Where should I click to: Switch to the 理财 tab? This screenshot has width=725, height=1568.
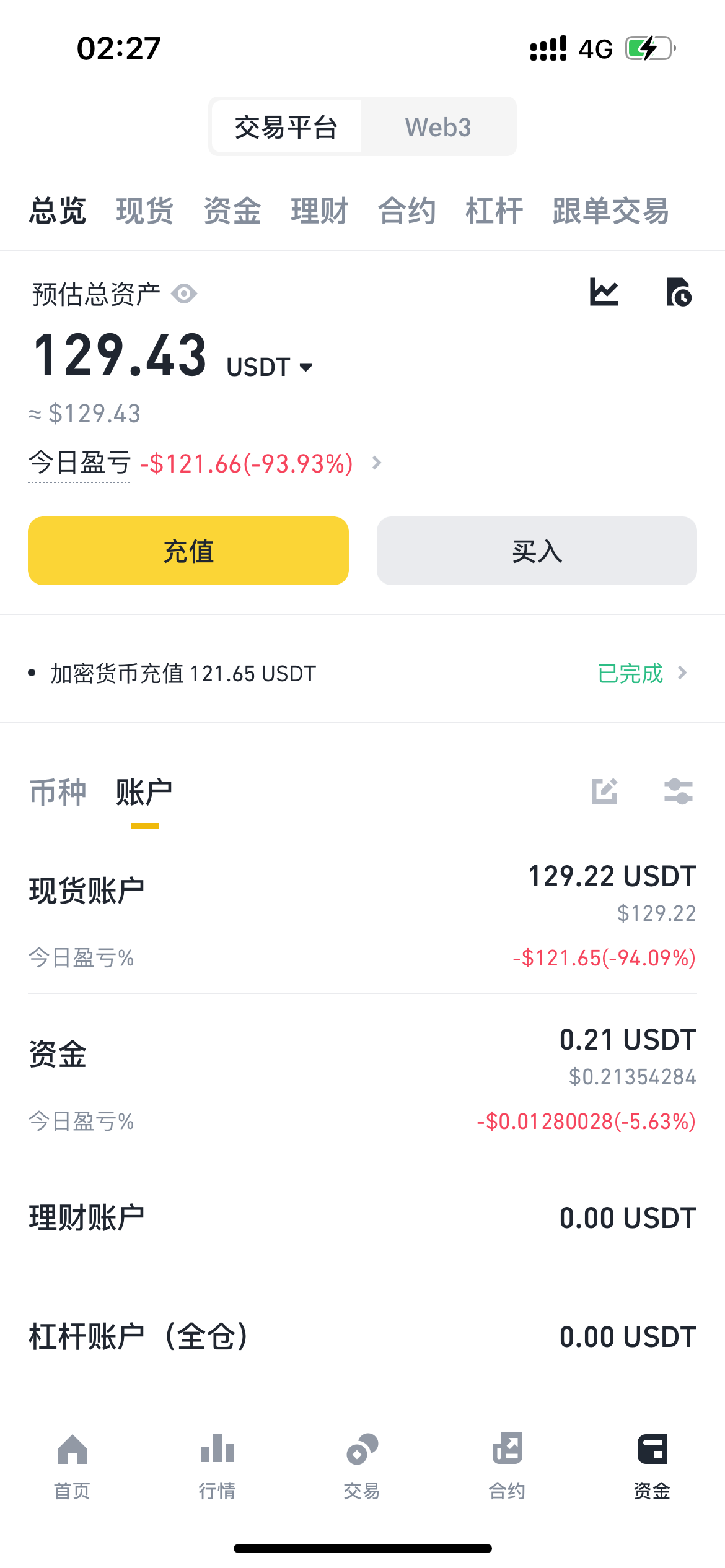(319, 211)
